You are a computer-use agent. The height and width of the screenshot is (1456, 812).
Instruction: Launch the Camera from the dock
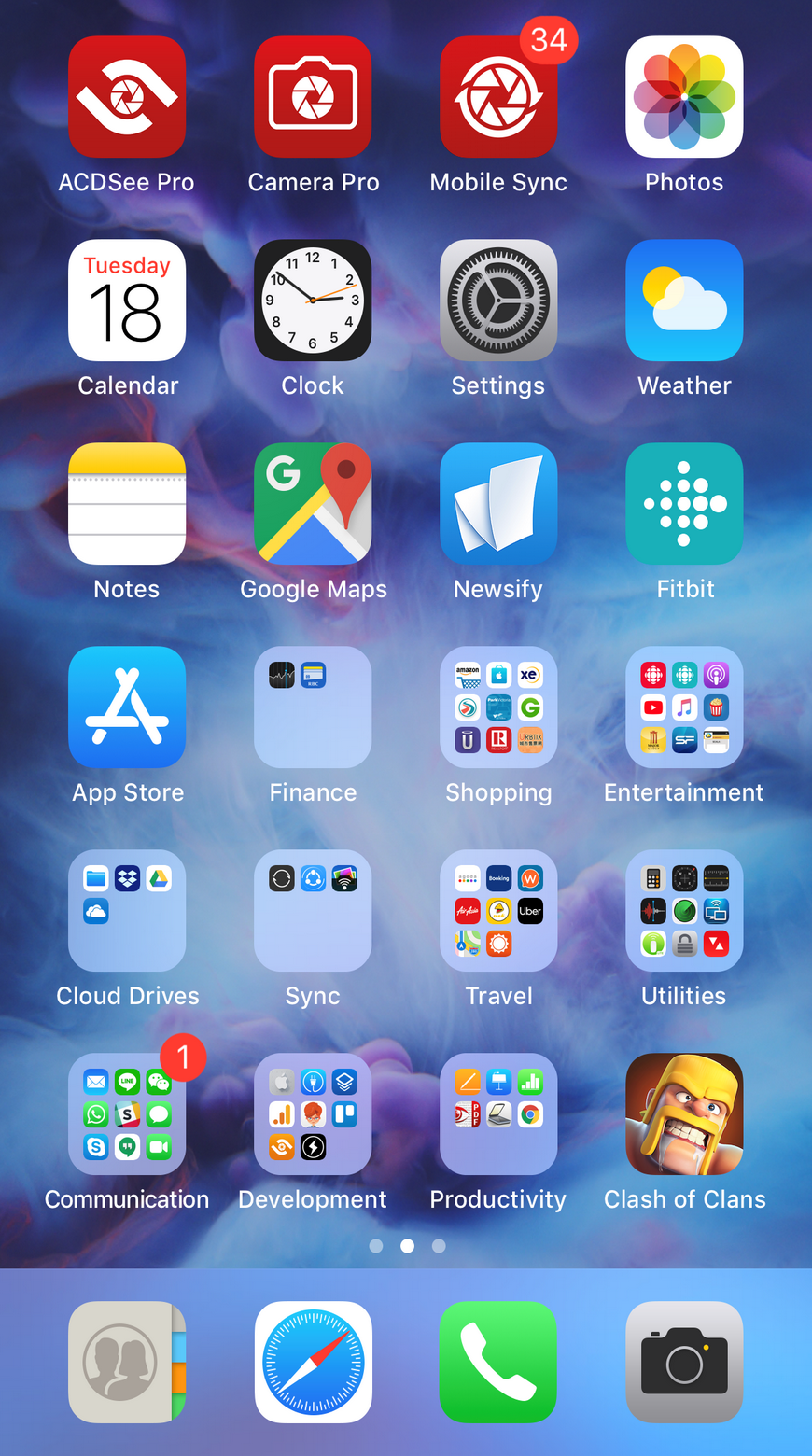click(x=684, y=1362)
